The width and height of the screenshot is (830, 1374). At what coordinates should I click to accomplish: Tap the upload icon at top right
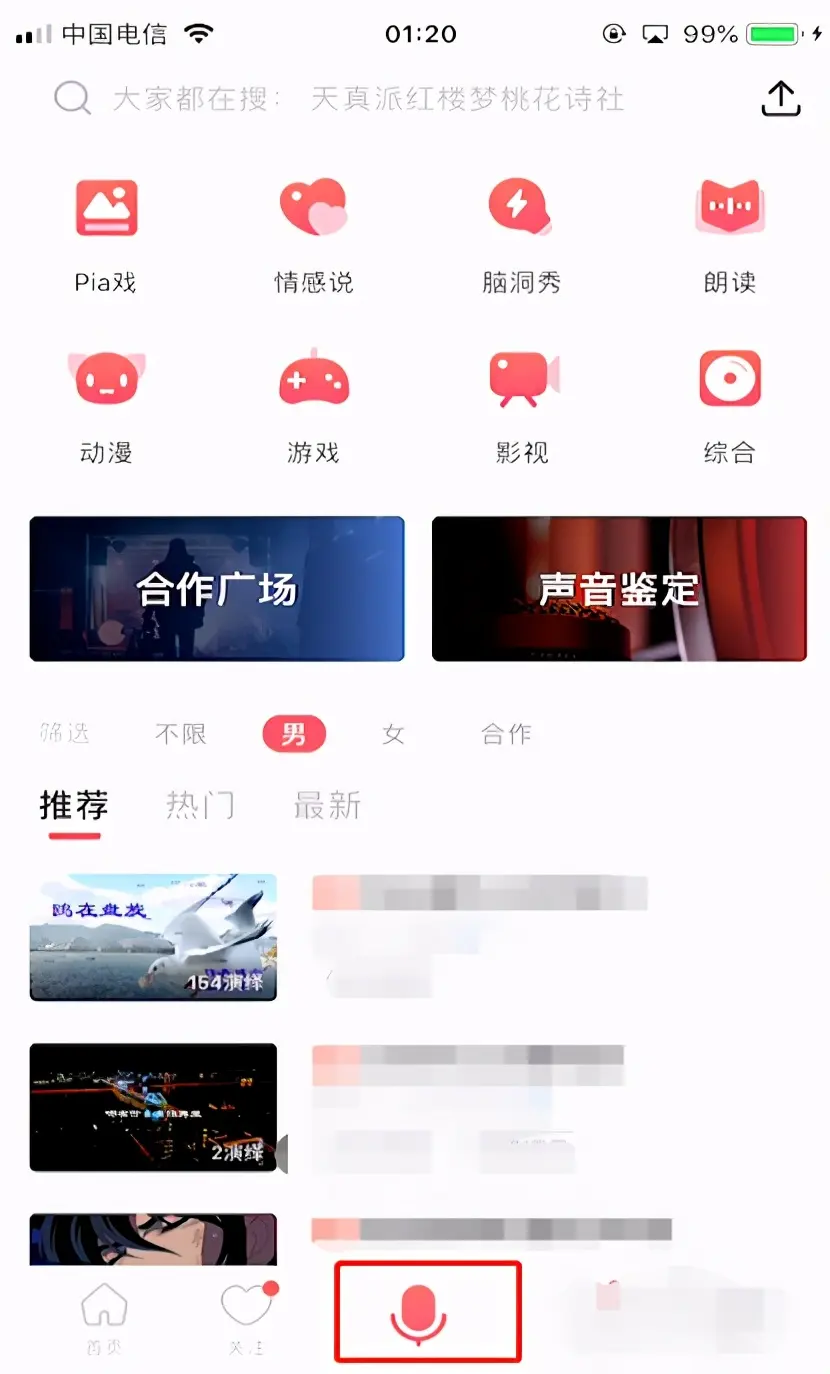781,98
